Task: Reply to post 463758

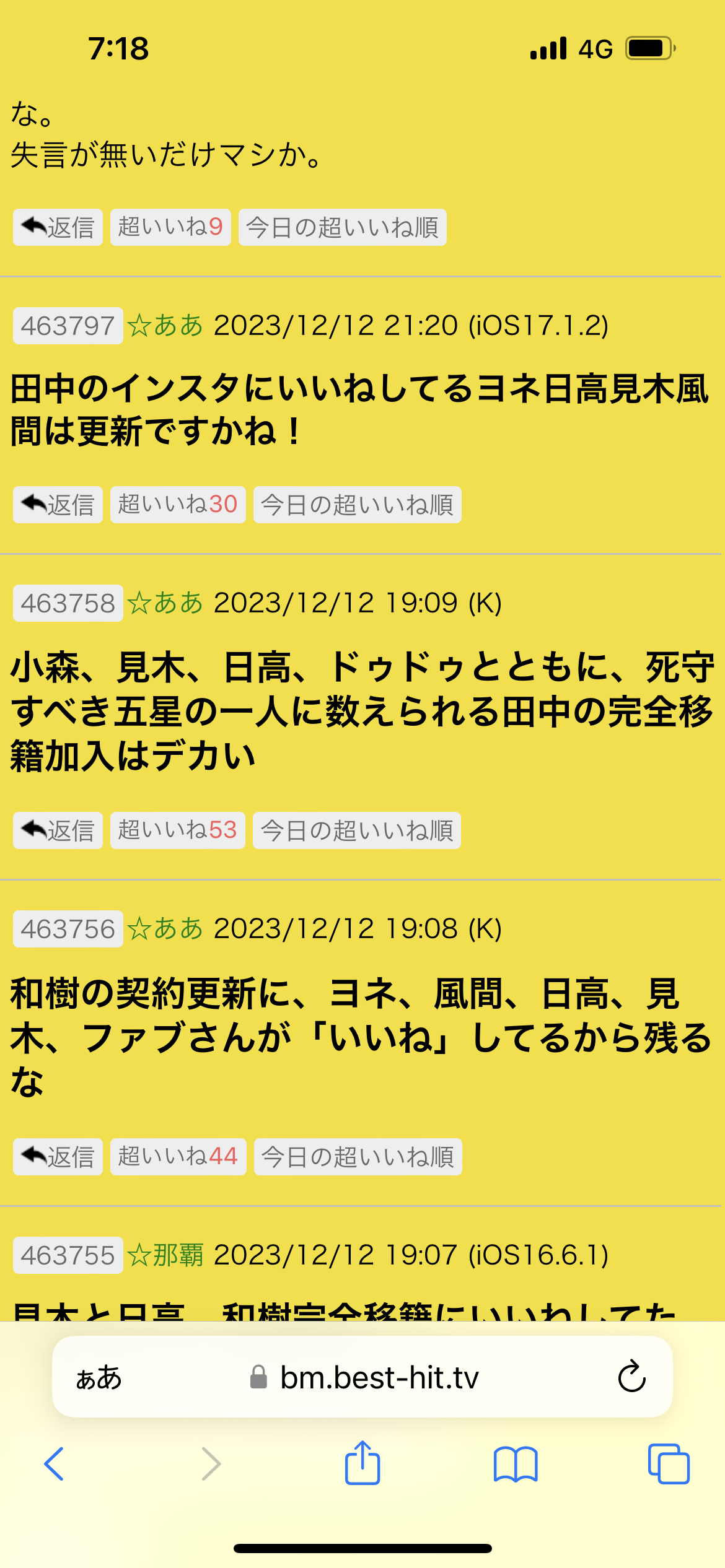Action: pyautogui.click(x=58, y=830)
